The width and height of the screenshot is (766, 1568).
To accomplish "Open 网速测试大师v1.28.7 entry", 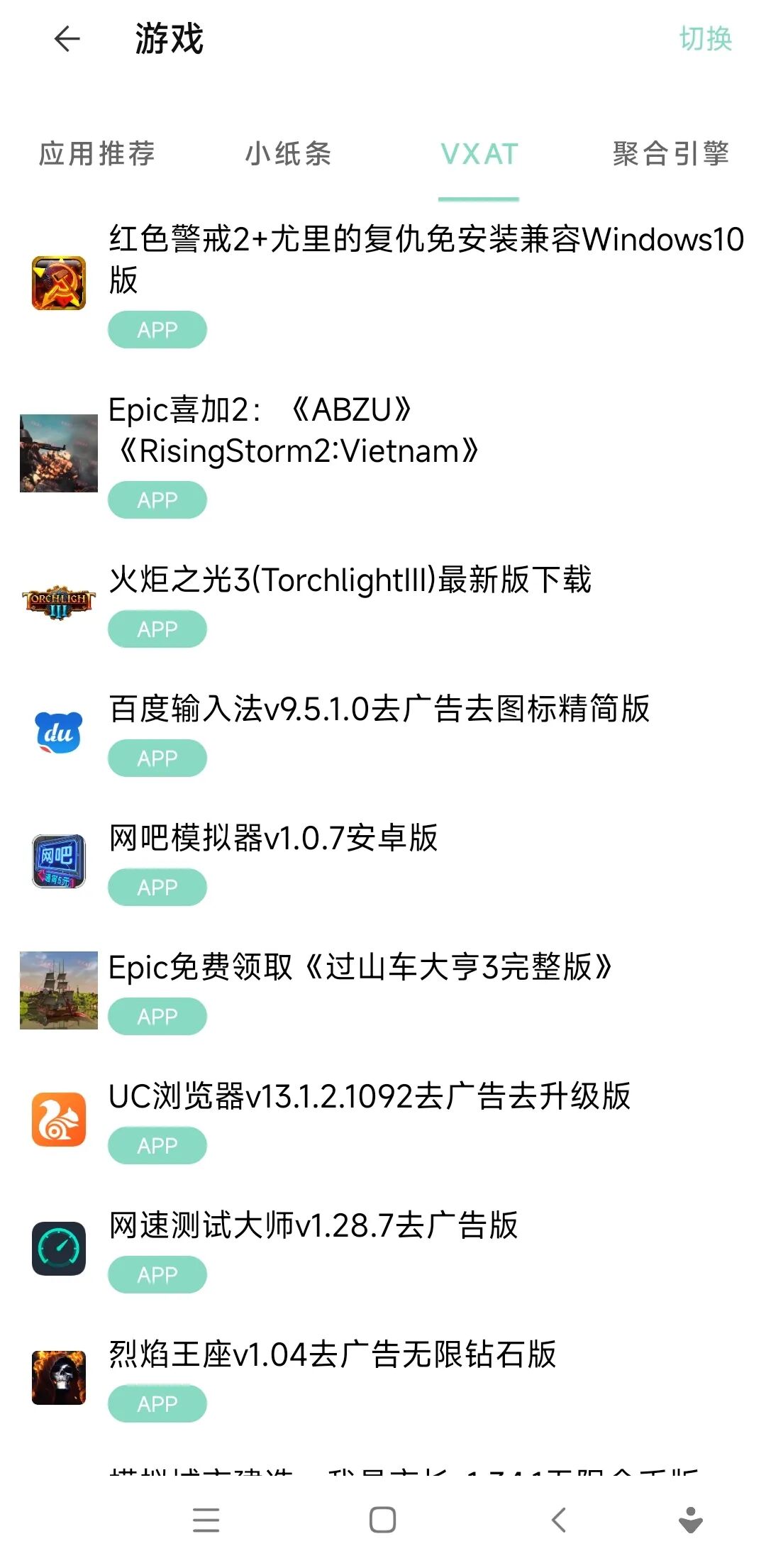I will point(313,1226).
